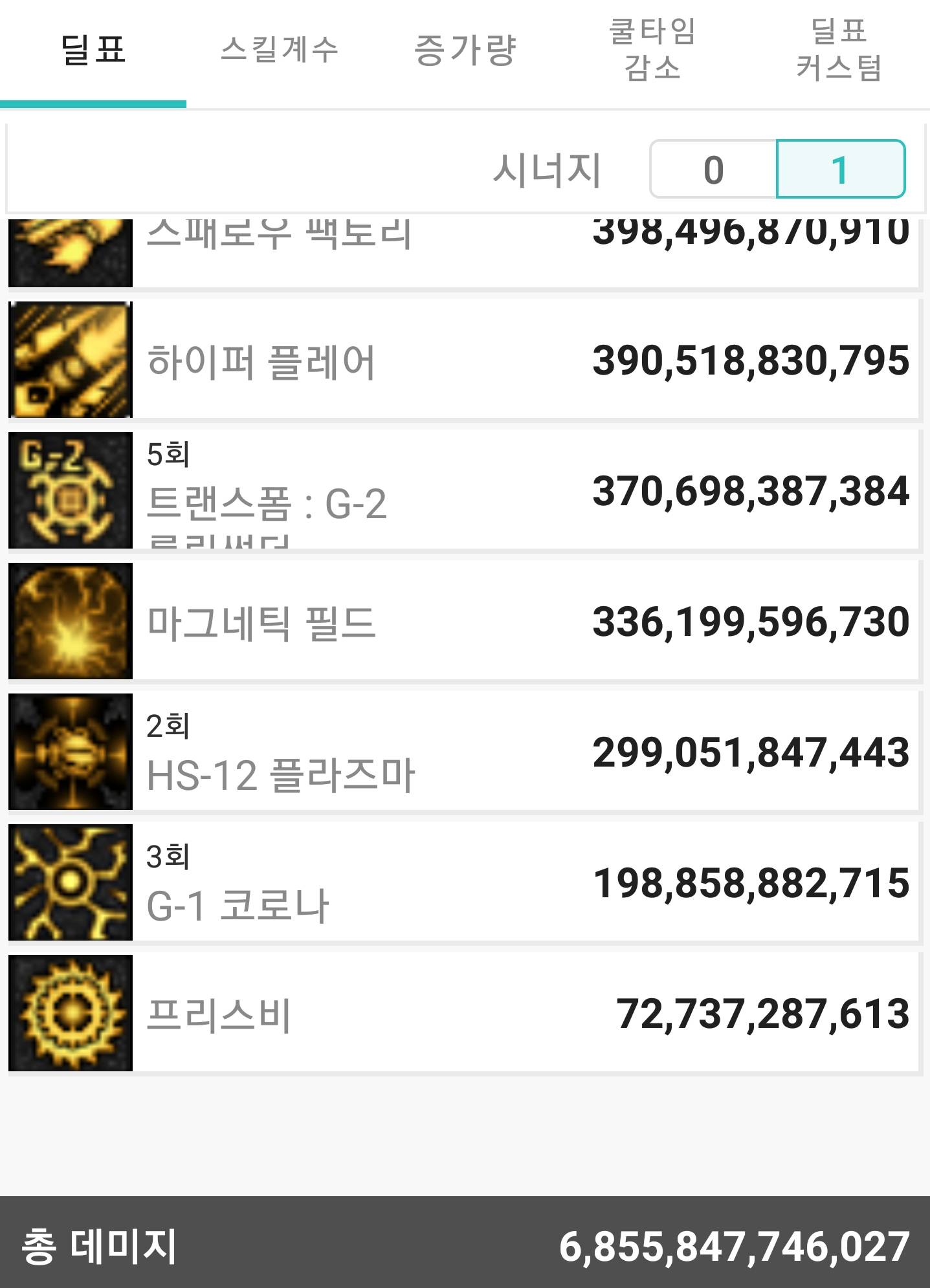Open the 트랜스폼 : G-2 skill row
The width and height of the screenshot is (930, 1288).
pos(463,490)
